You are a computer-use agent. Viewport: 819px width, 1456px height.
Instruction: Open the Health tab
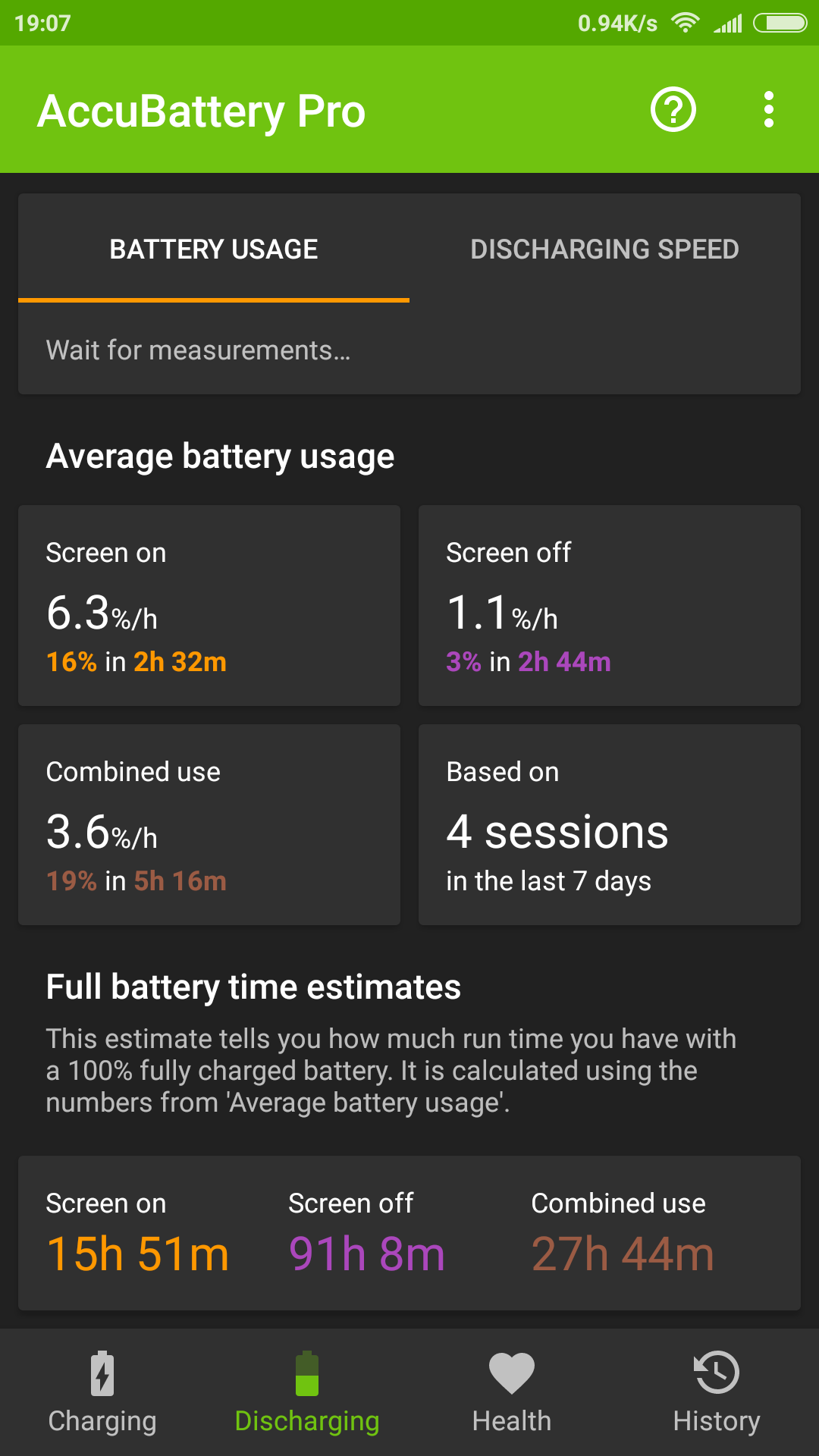click(512, 1392)
